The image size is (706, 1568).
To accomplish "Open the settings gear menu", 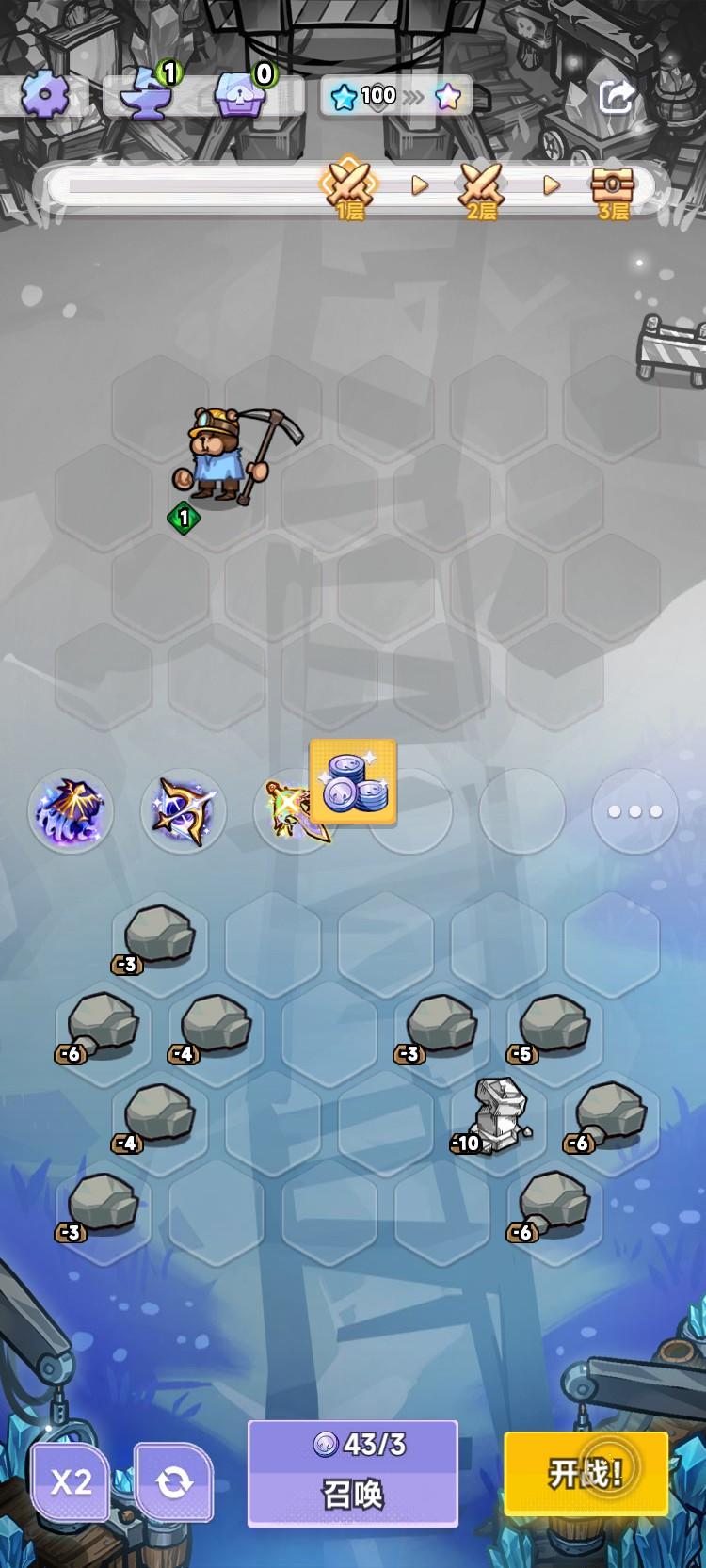I will tap(42, 94).
